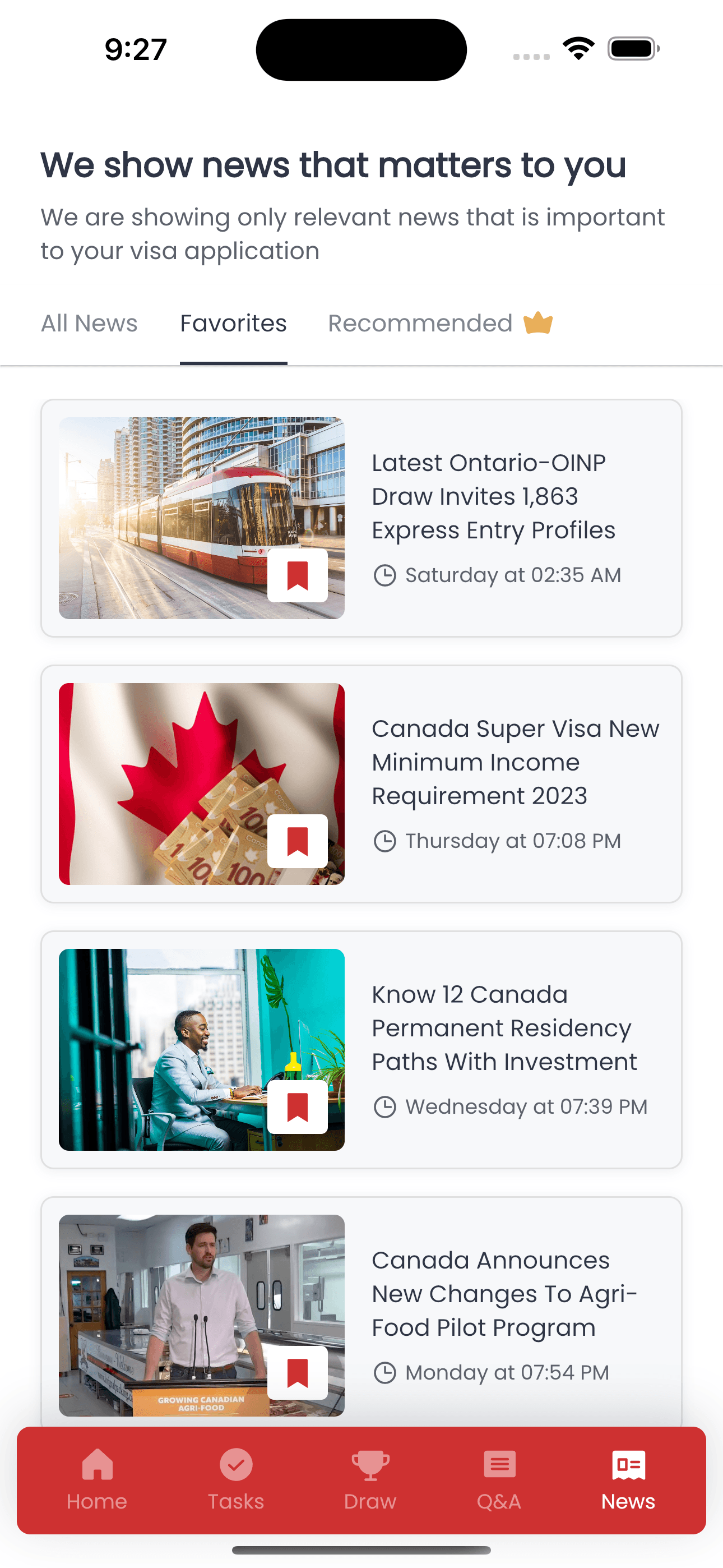Open the Ontario-OINP Draw article

pos(361,518)
